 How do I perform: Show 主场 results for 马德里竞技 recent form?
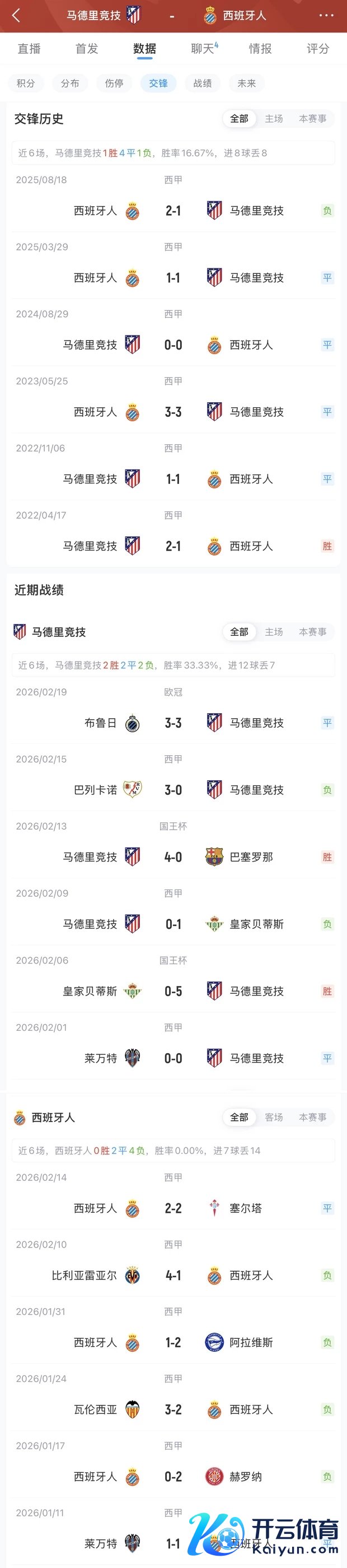point(274,632)
